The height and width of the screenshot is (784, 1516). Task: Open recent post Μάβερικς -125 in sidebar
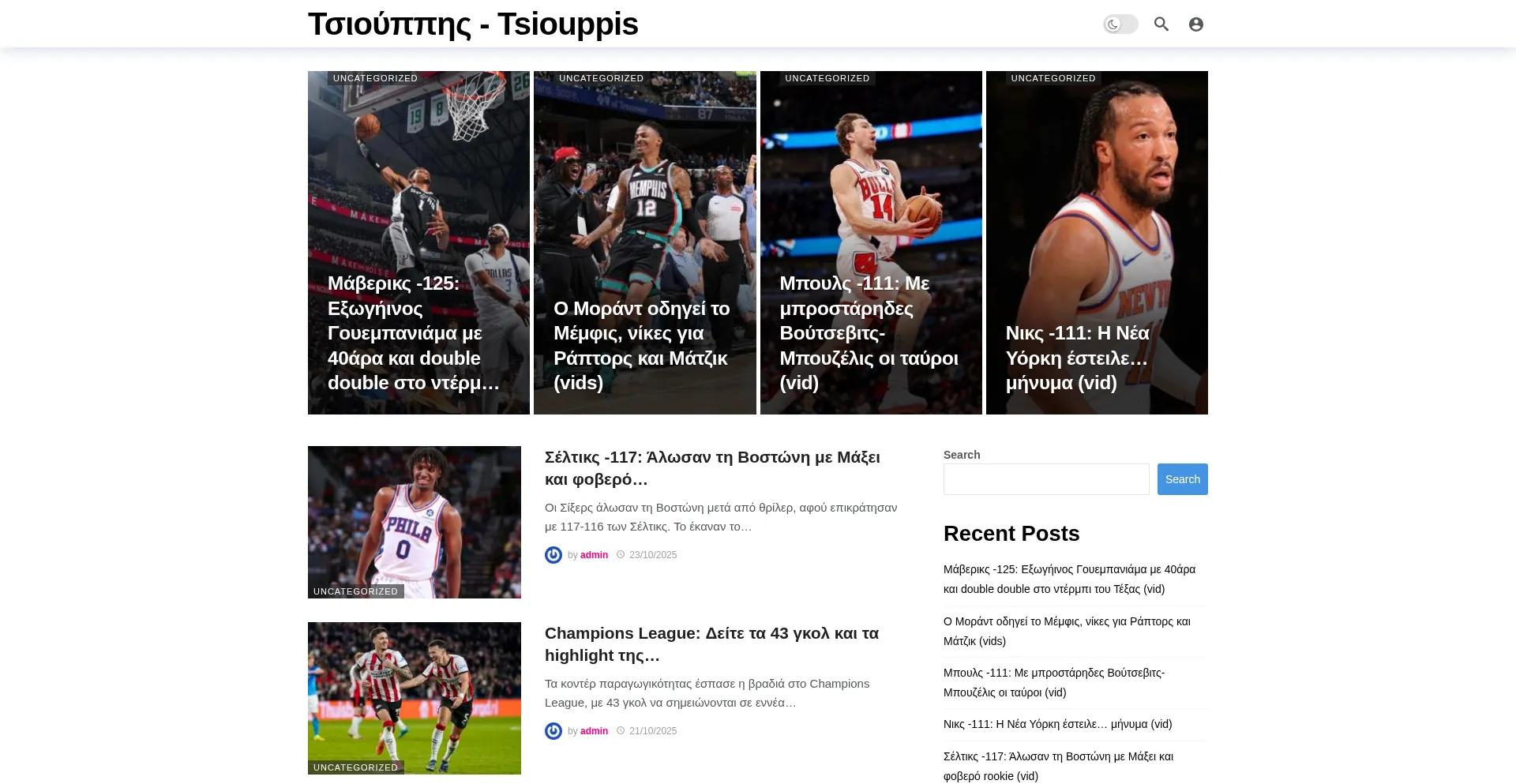(1068, 579)
